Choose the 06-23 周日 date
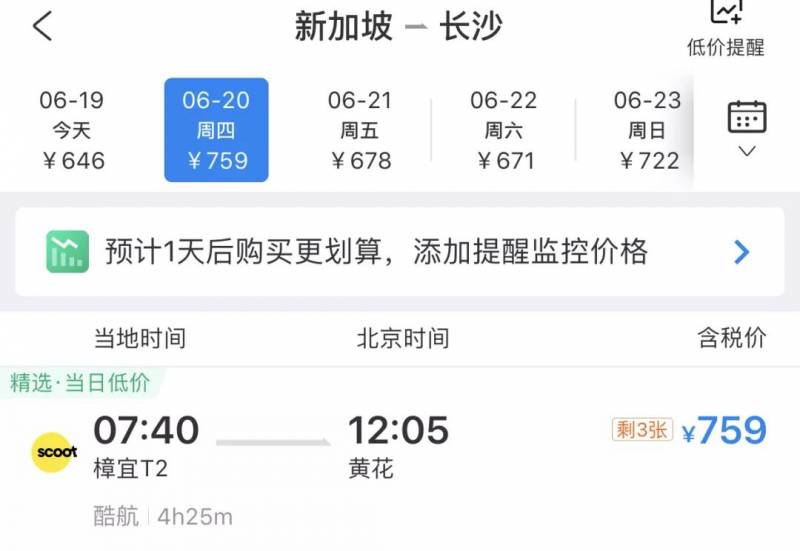The image size is (800, 551). 647,130
